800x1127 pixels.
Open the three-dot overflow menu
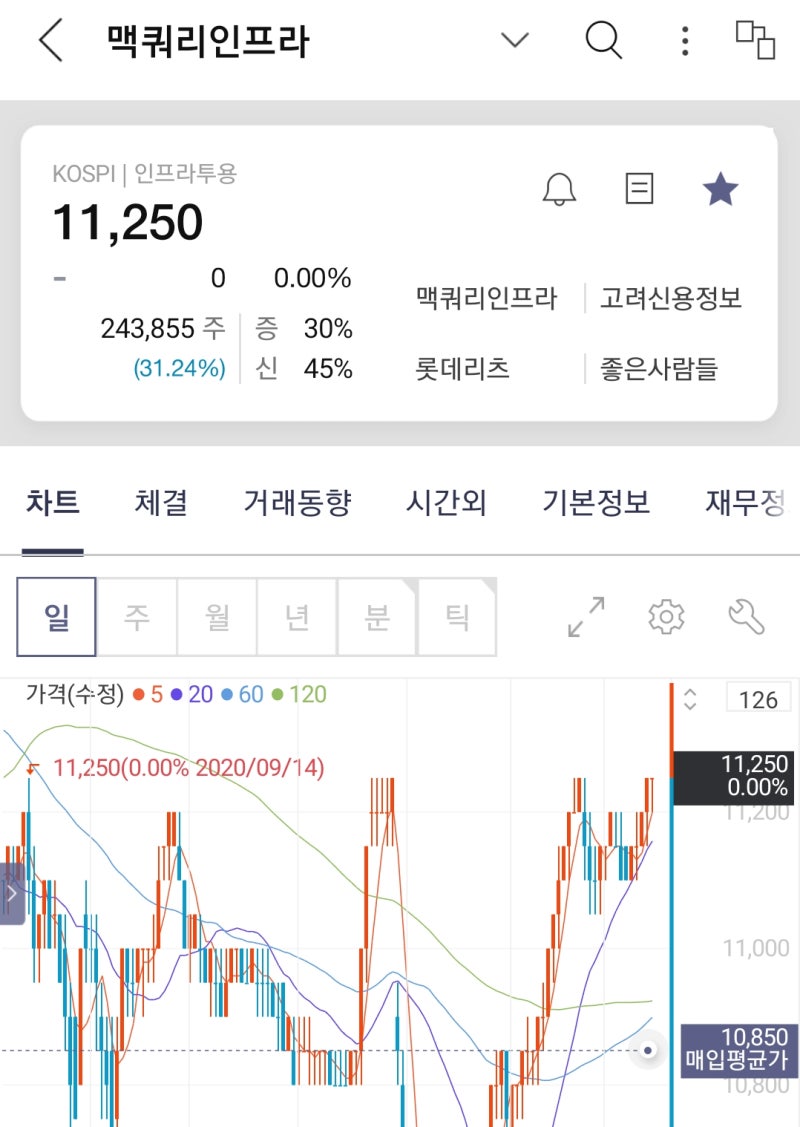684,41
